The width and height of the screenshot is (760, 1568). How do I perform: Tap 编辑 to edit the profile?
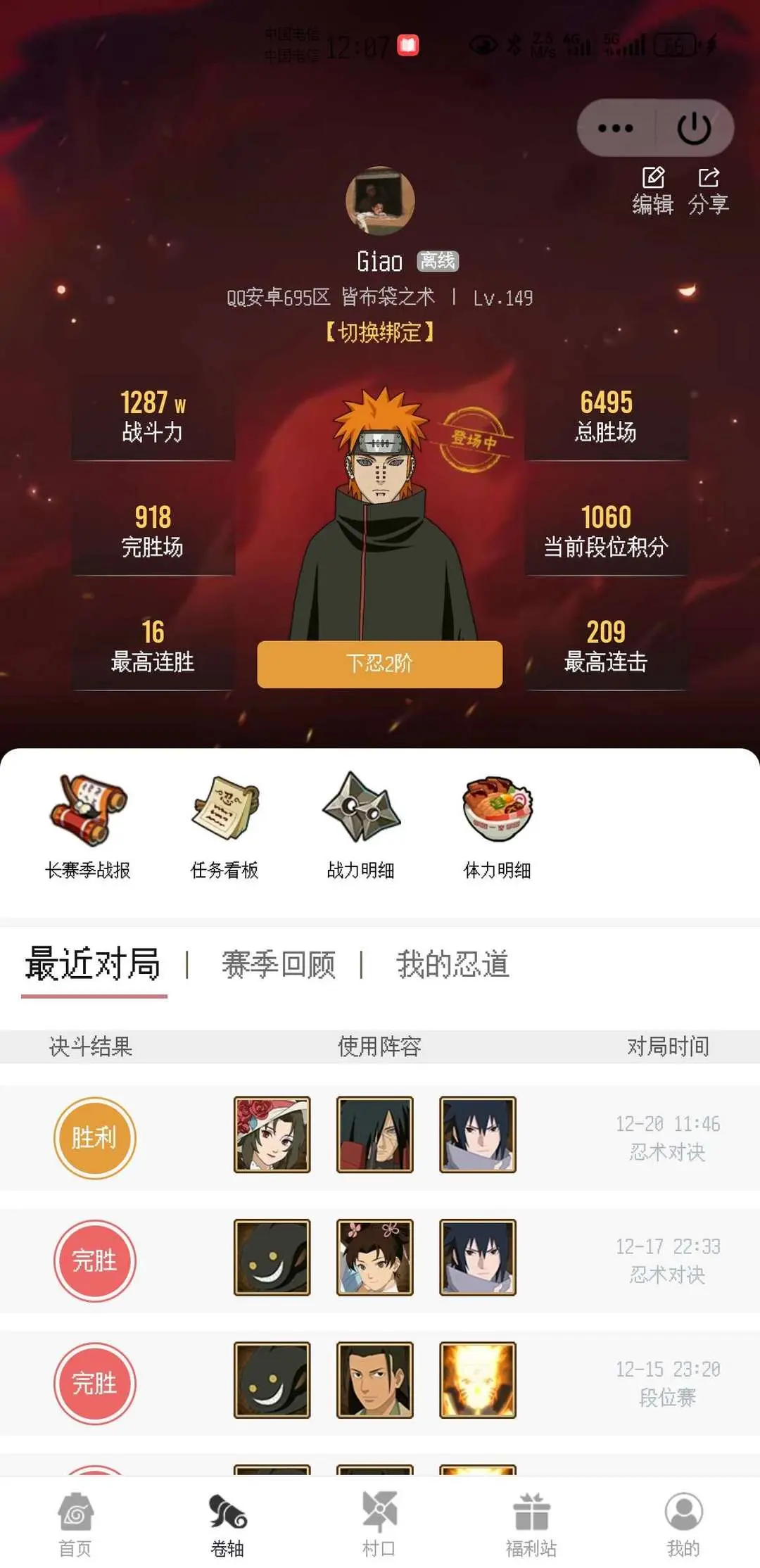point(652,191)
